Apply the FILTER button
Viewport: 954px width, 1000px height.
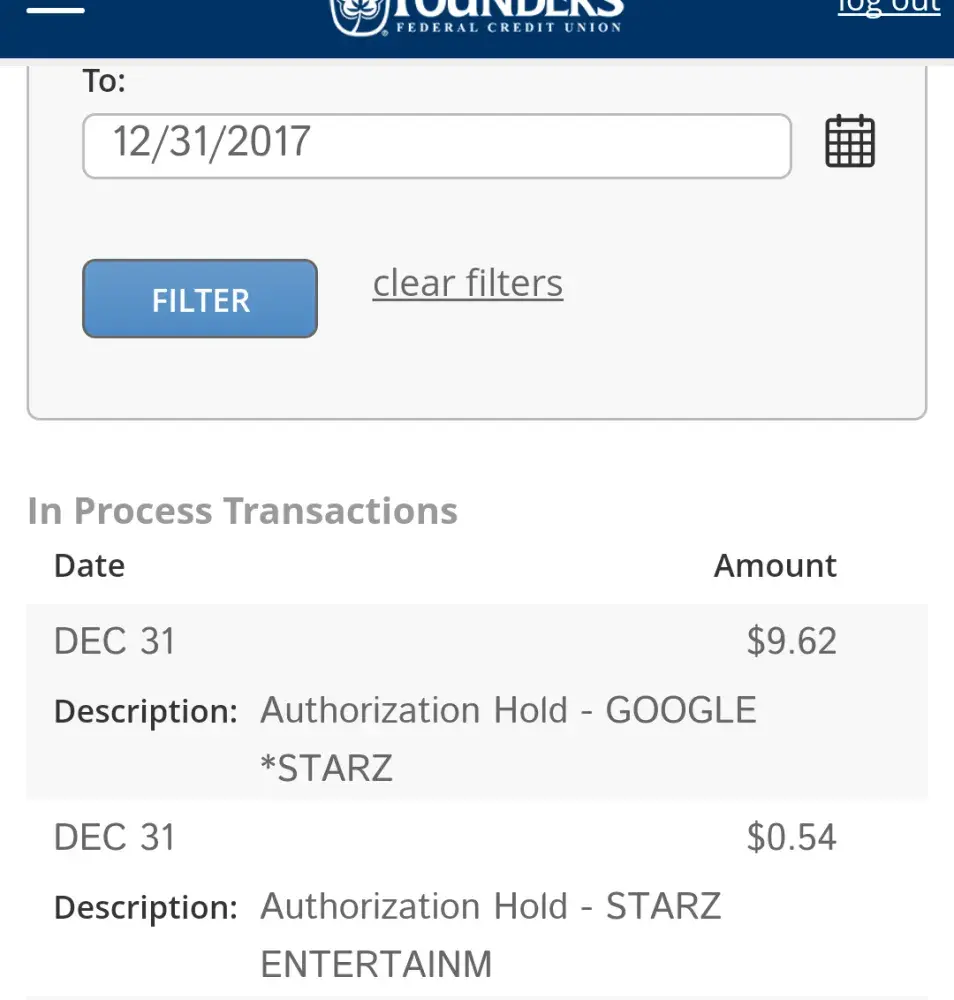click(200, 299)
